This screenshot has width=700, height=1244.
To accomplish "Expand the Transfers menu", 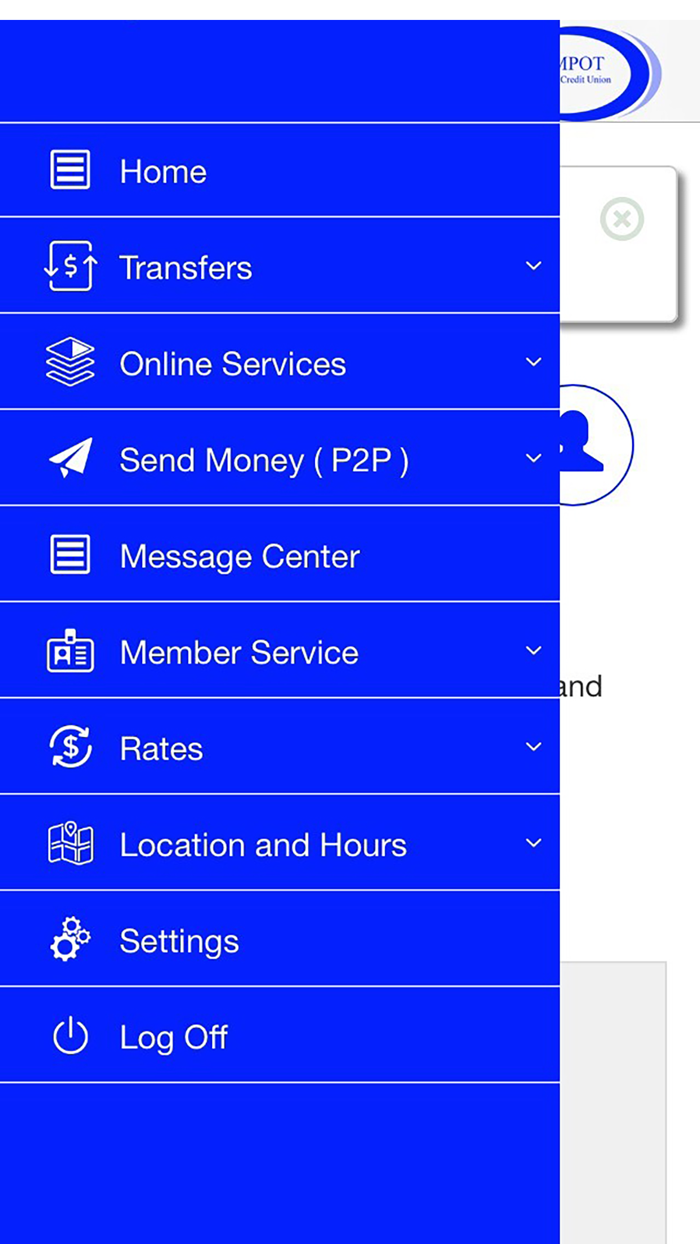I will tap(279, 266).
